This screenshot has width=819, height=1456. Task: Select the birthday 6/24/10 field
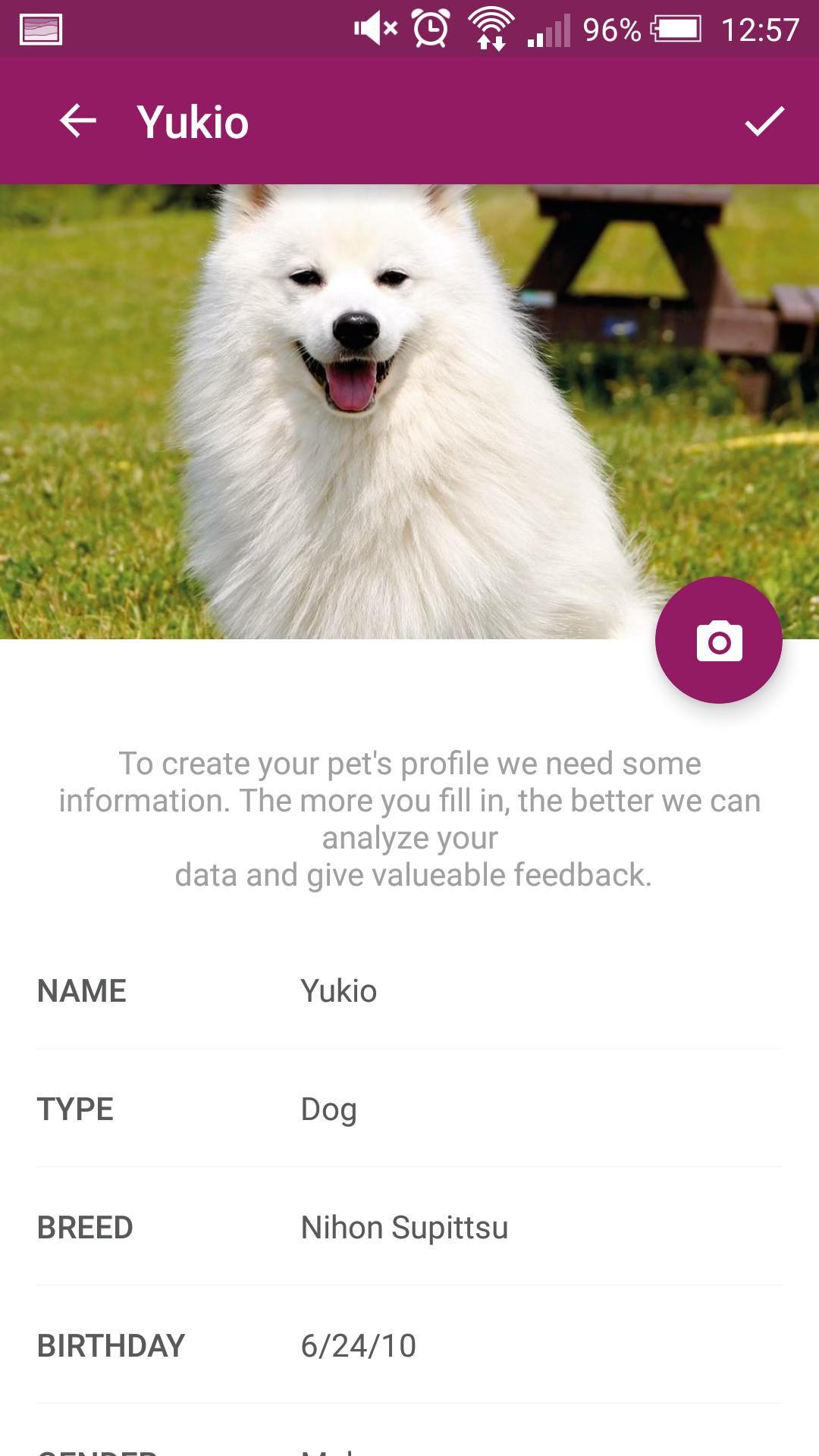[358, 1346]
